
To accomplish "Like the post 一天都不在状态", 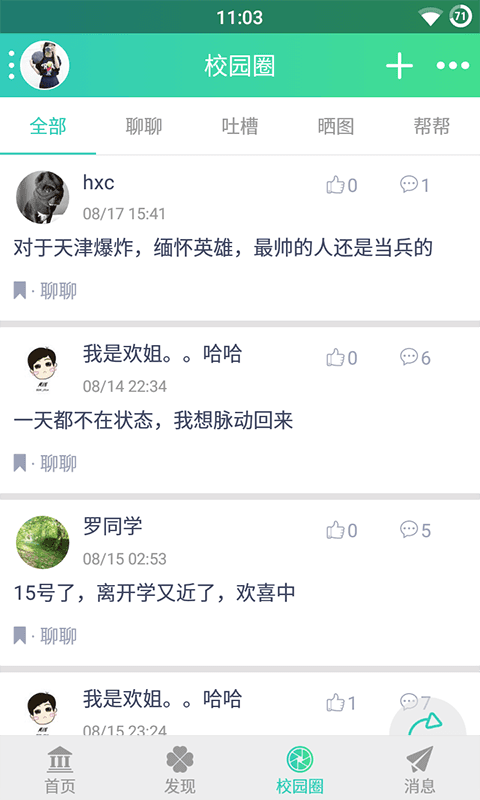I will click(x=342, y=357).
